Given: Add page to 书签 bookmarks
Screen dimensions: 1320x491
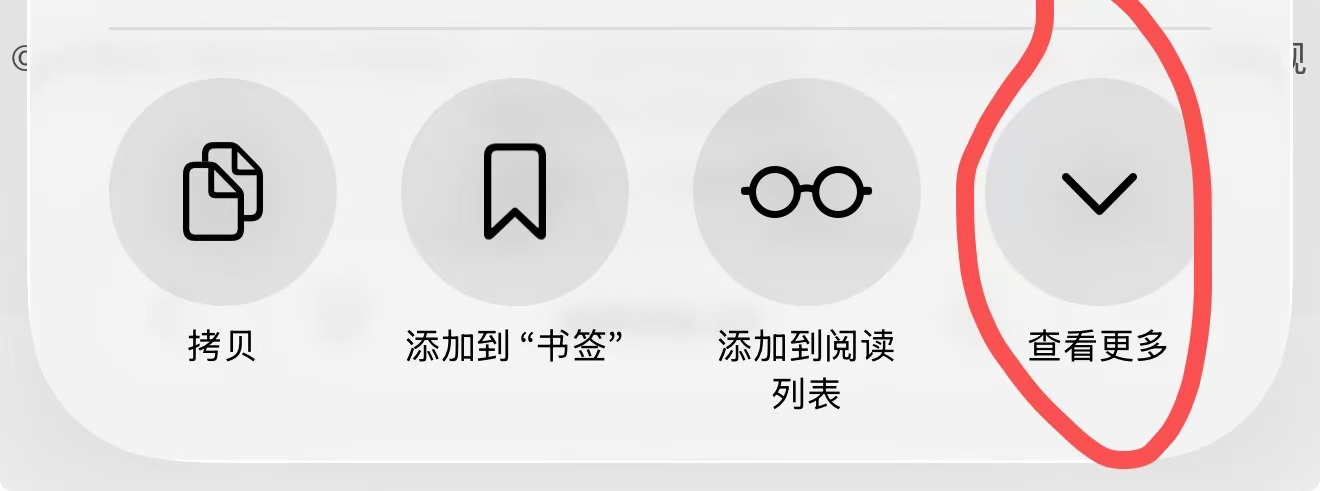Looking at the screenshot, I should point(515,192).
